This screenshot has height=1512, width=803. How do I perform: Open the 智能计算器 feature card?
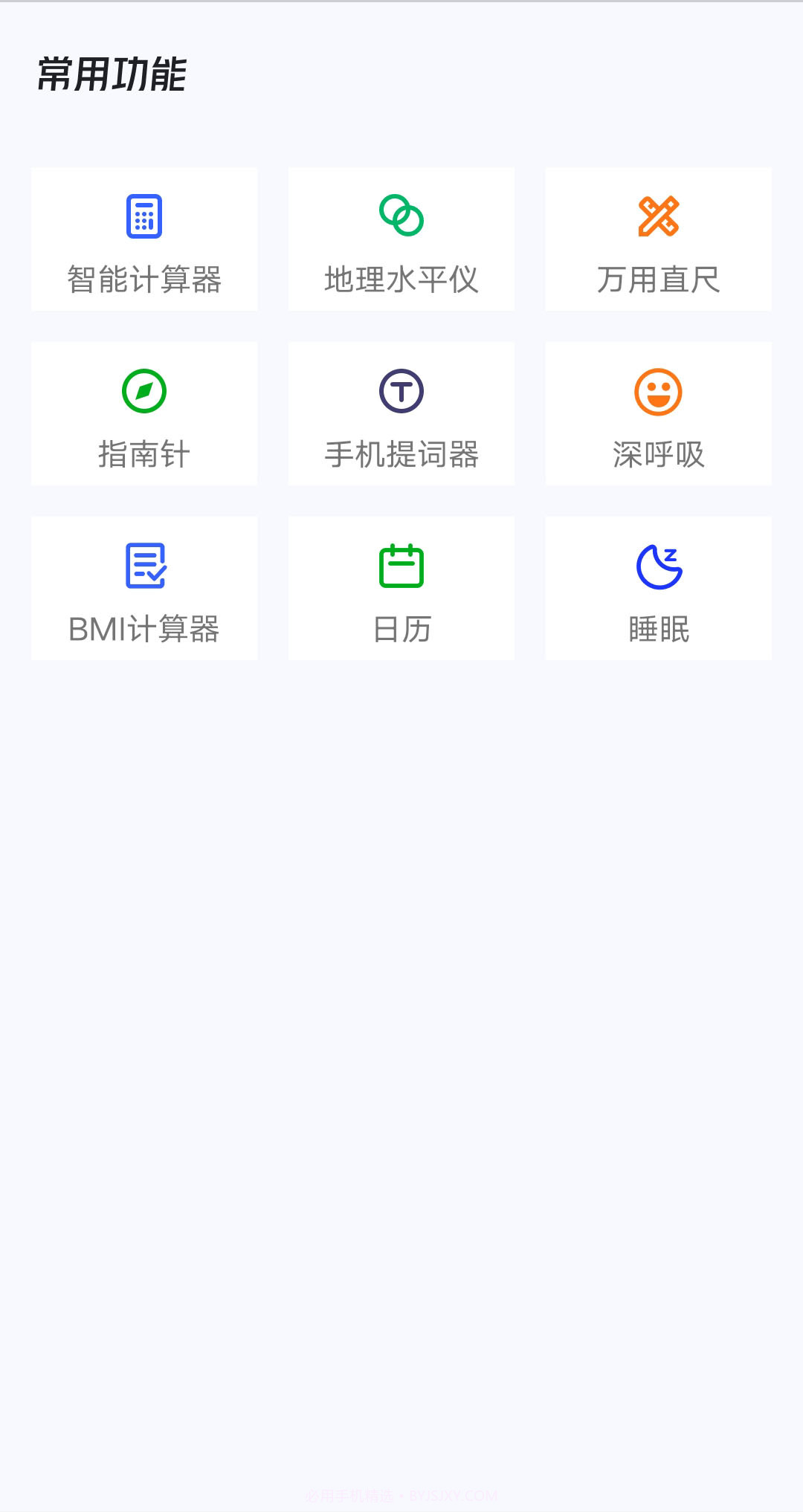point(143,239)
